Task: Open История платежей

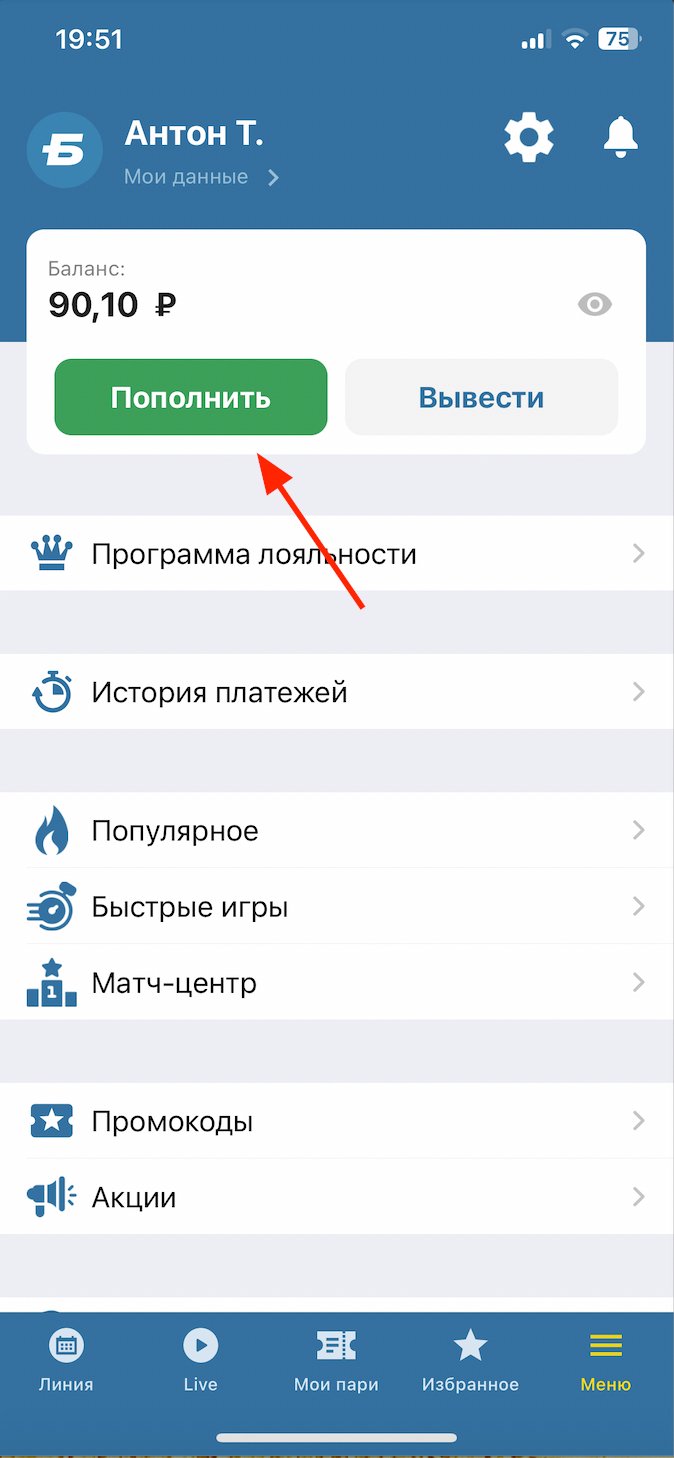Action: click(337, 692)
